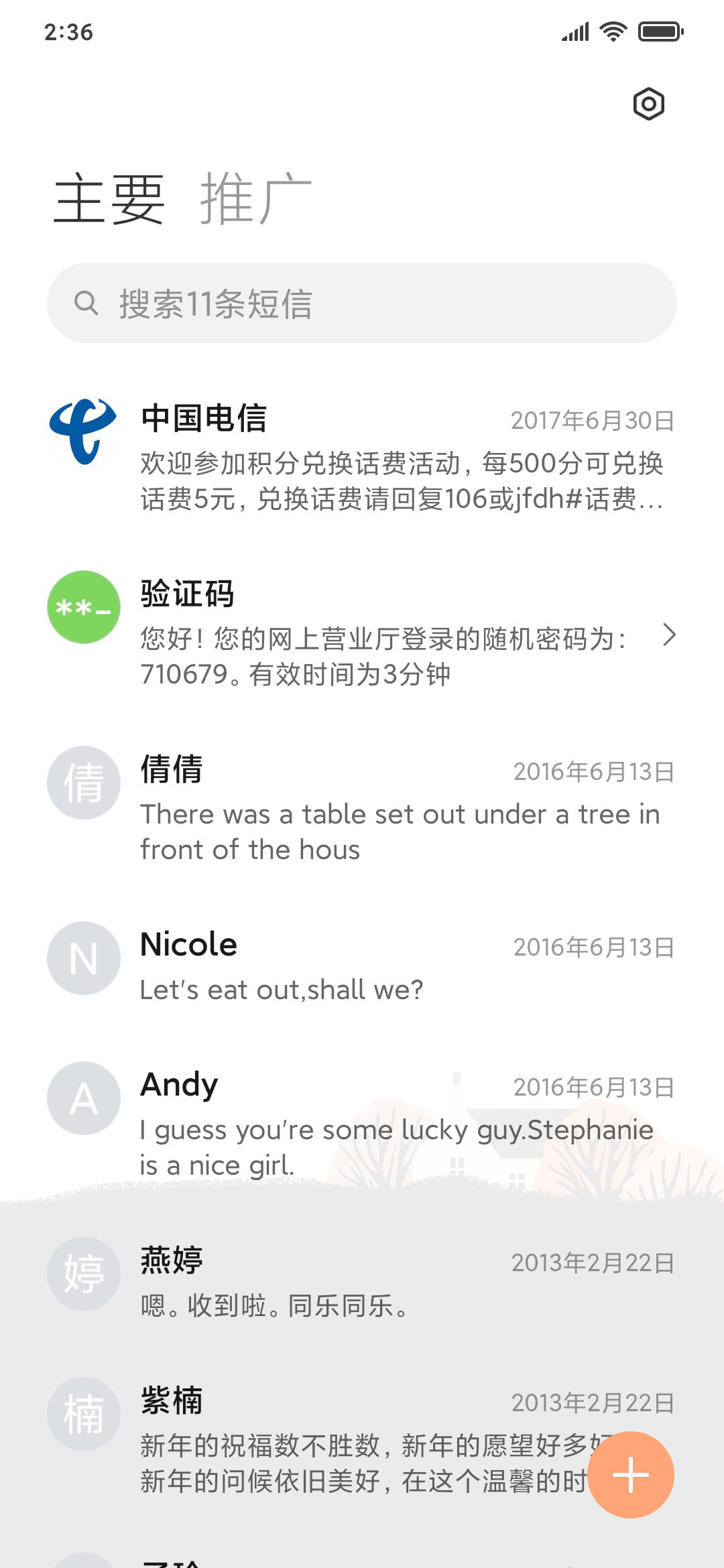Open the 验证码 verification code messages
Viewport: 724px width, 1568px height.
point(362,633)
